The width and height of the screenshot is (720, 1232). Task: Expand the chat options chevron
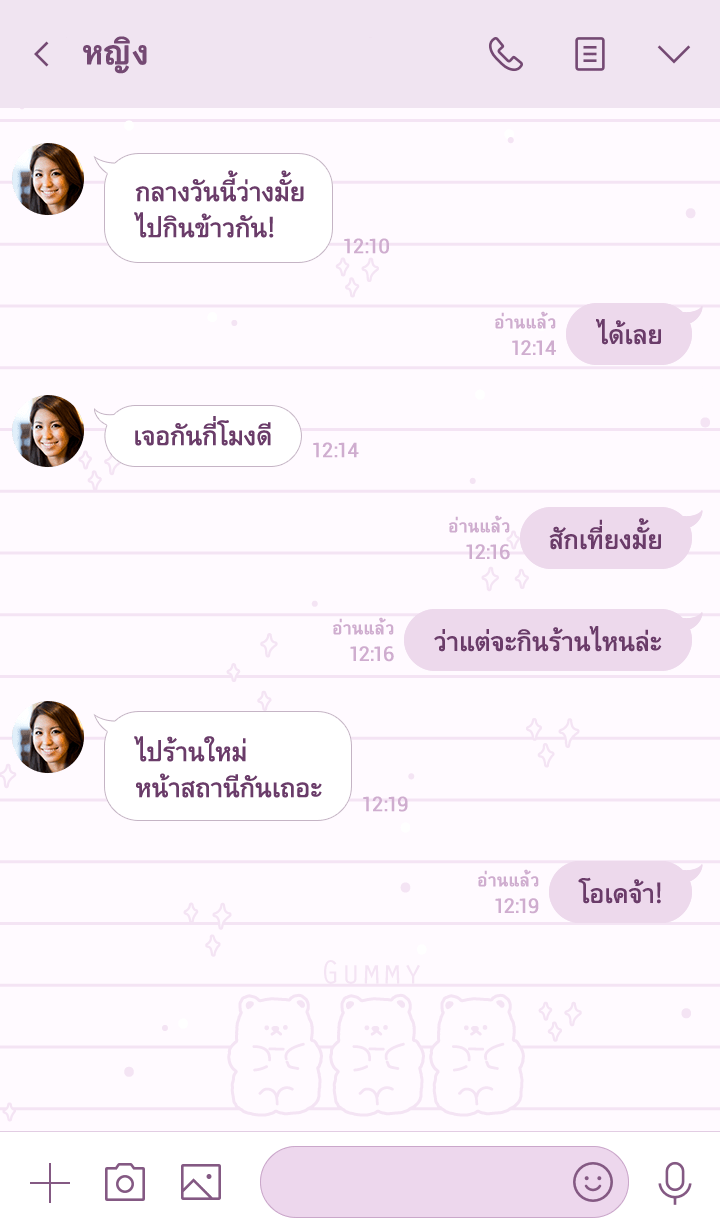pyautogui.click(x=674, y=54)
